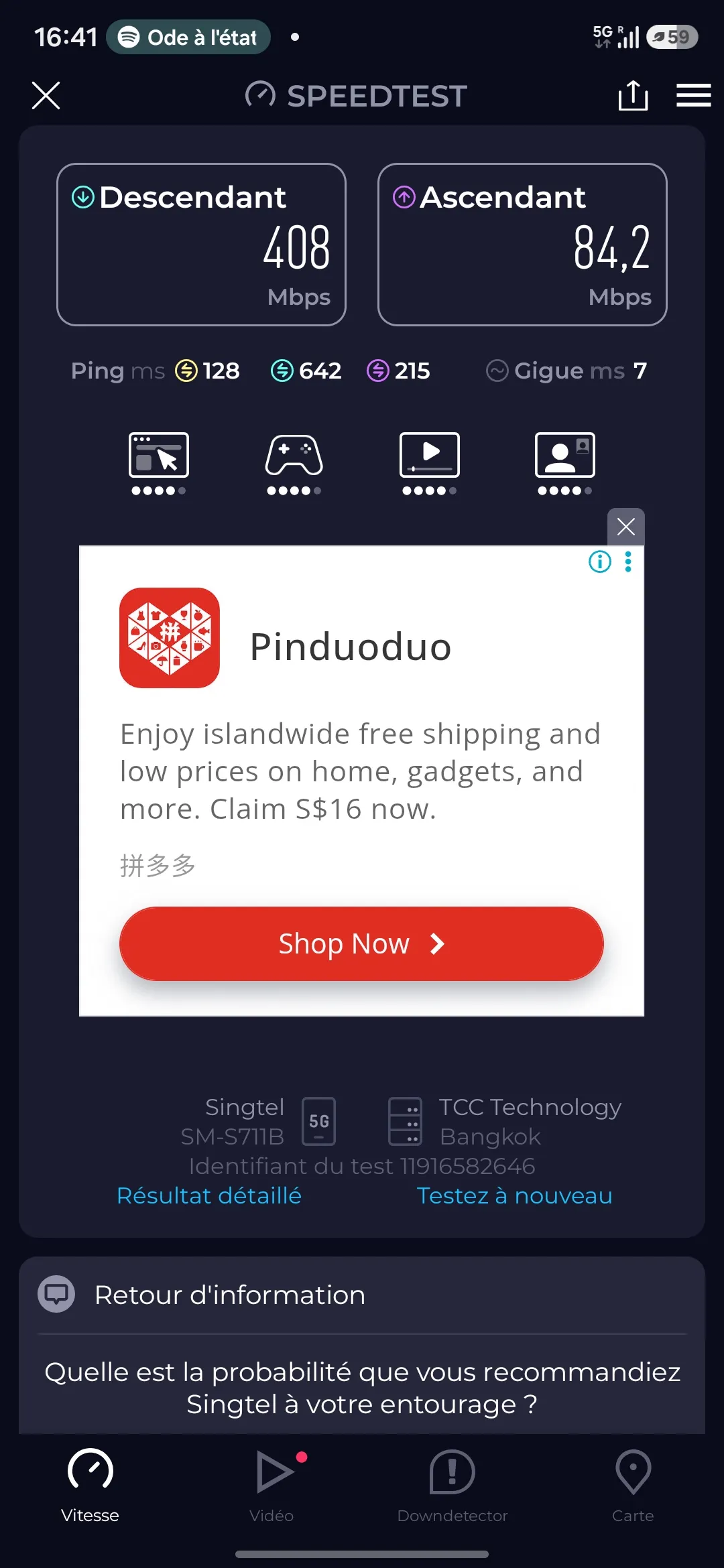Image resolution: width=724 pixels, height=1568 pixels.
Task: Open the video streaming experience rating
Action: [430, 464]
